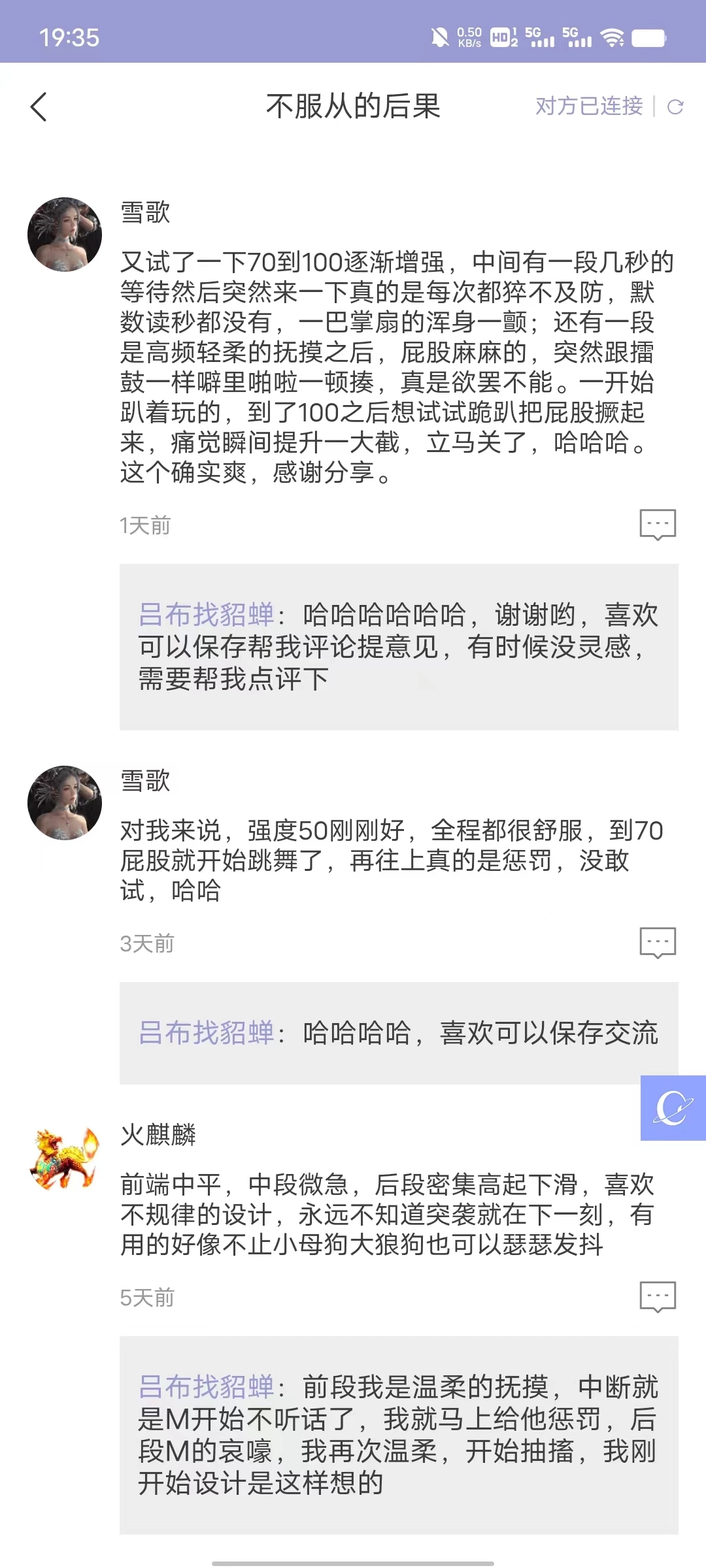Open the floating planet icon button
The height and width of the screenshot is (1568, 706).
673,1108
